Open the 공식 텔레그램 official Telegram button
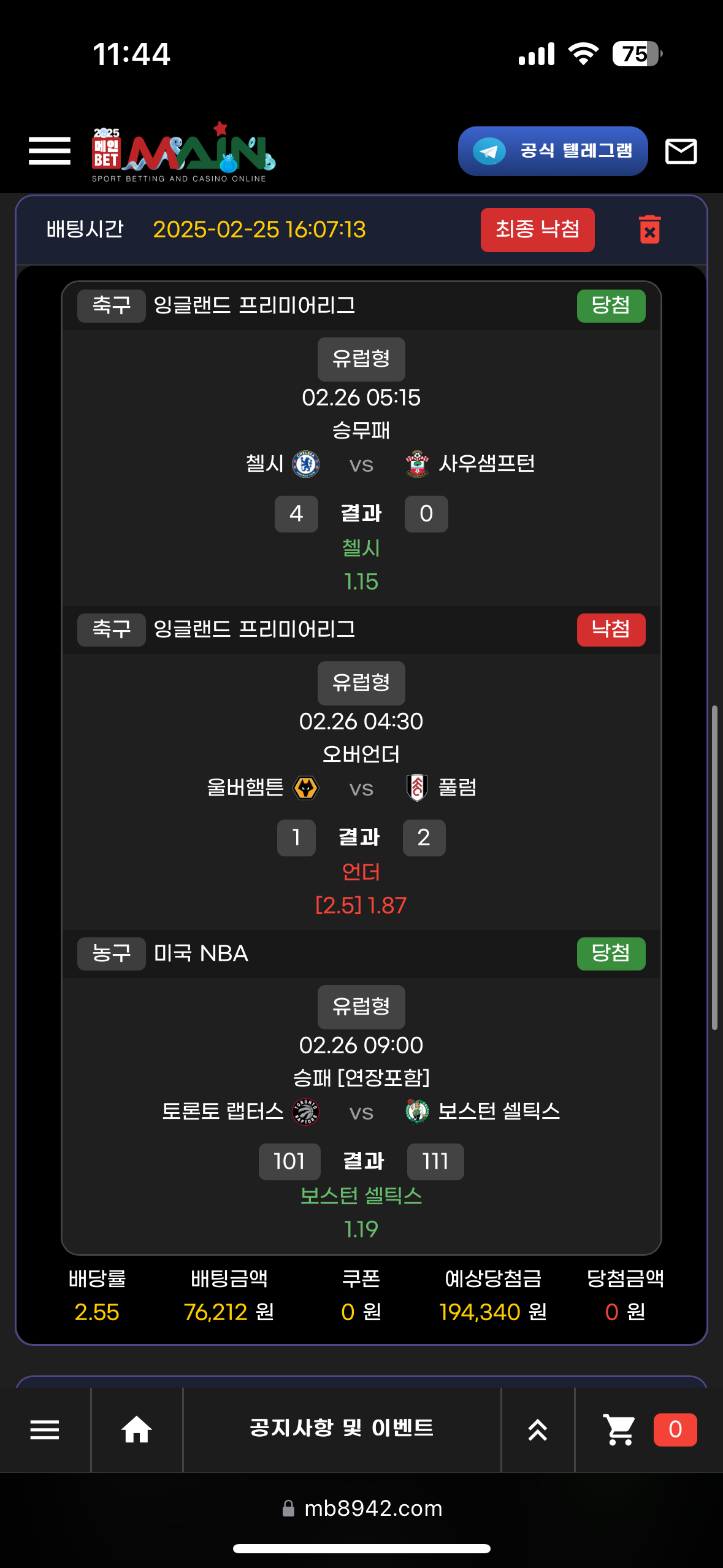723x1568 pixels. pos(553,151)
